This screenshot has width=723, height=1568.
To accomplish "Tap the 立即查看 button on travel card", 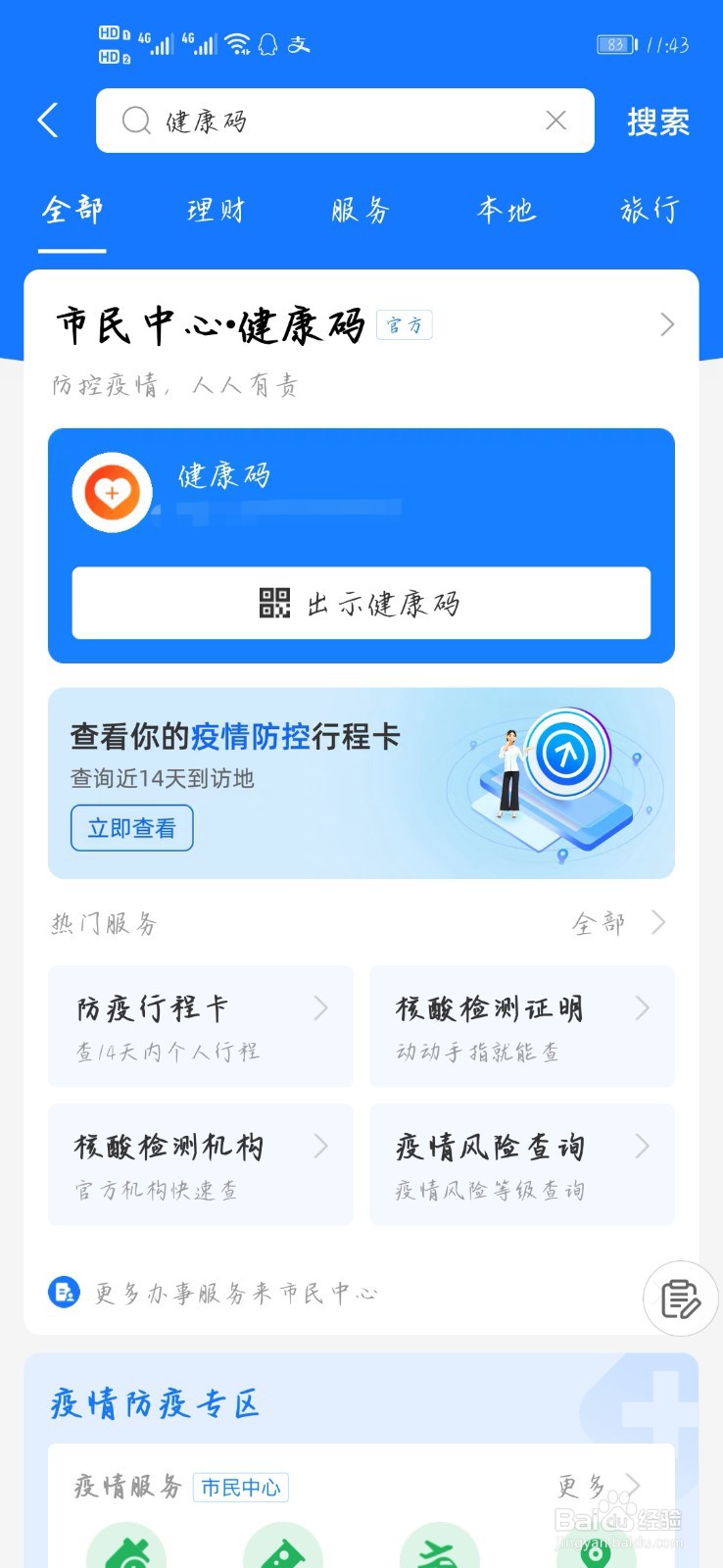I will tap(132, 827).
